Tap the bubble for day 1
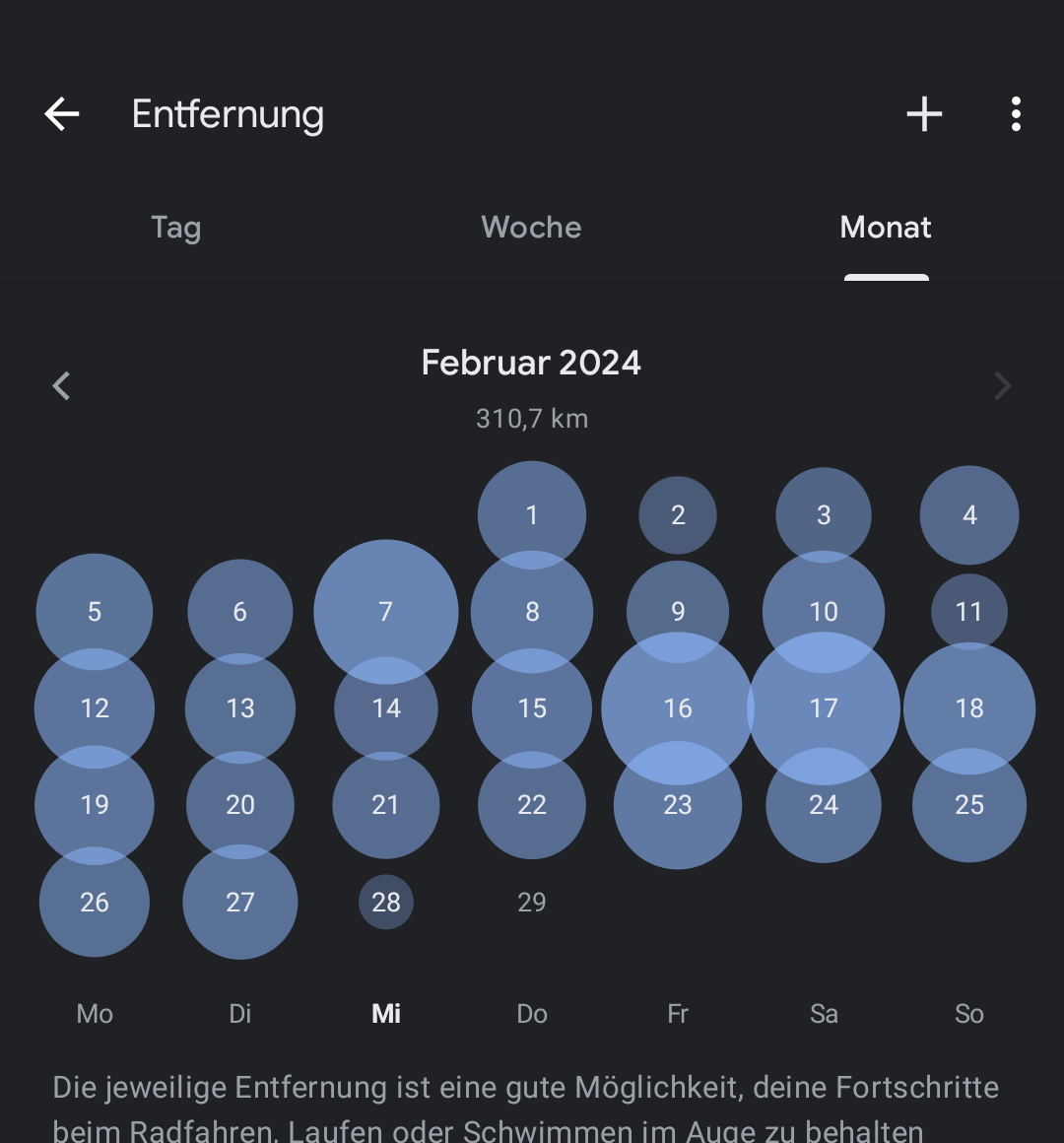This screenshot has height=1143, width=1064. (532, 515)
